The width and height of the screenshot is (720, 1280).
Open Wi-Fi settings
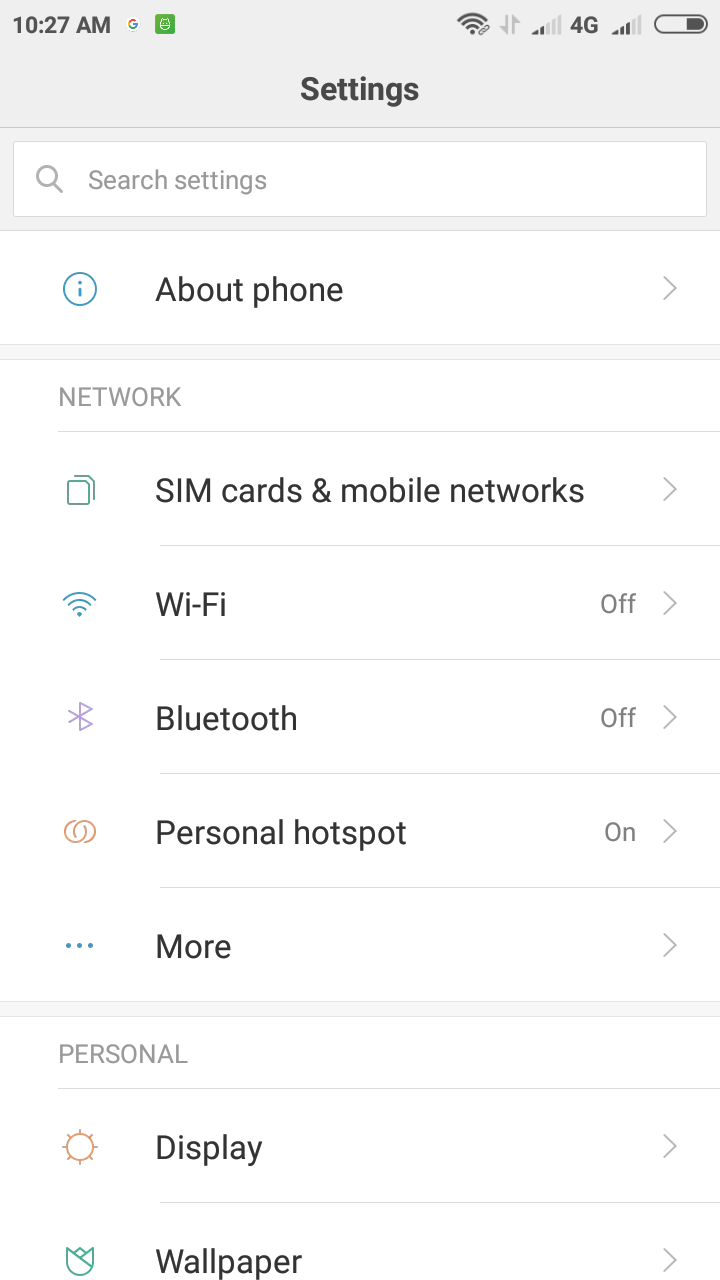360,604
